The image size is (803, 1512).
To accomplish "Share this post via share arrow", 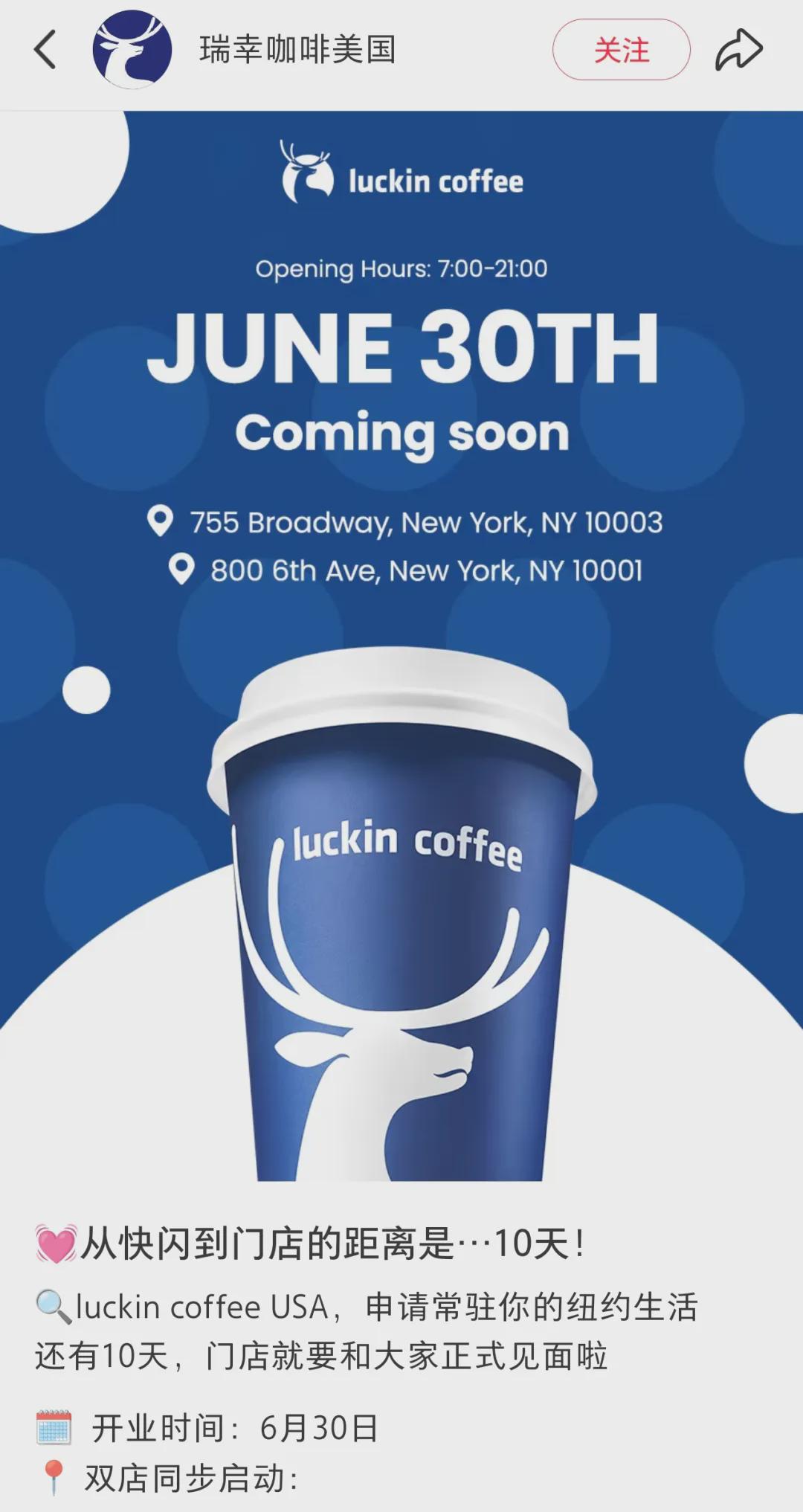I will coord(738,50).
